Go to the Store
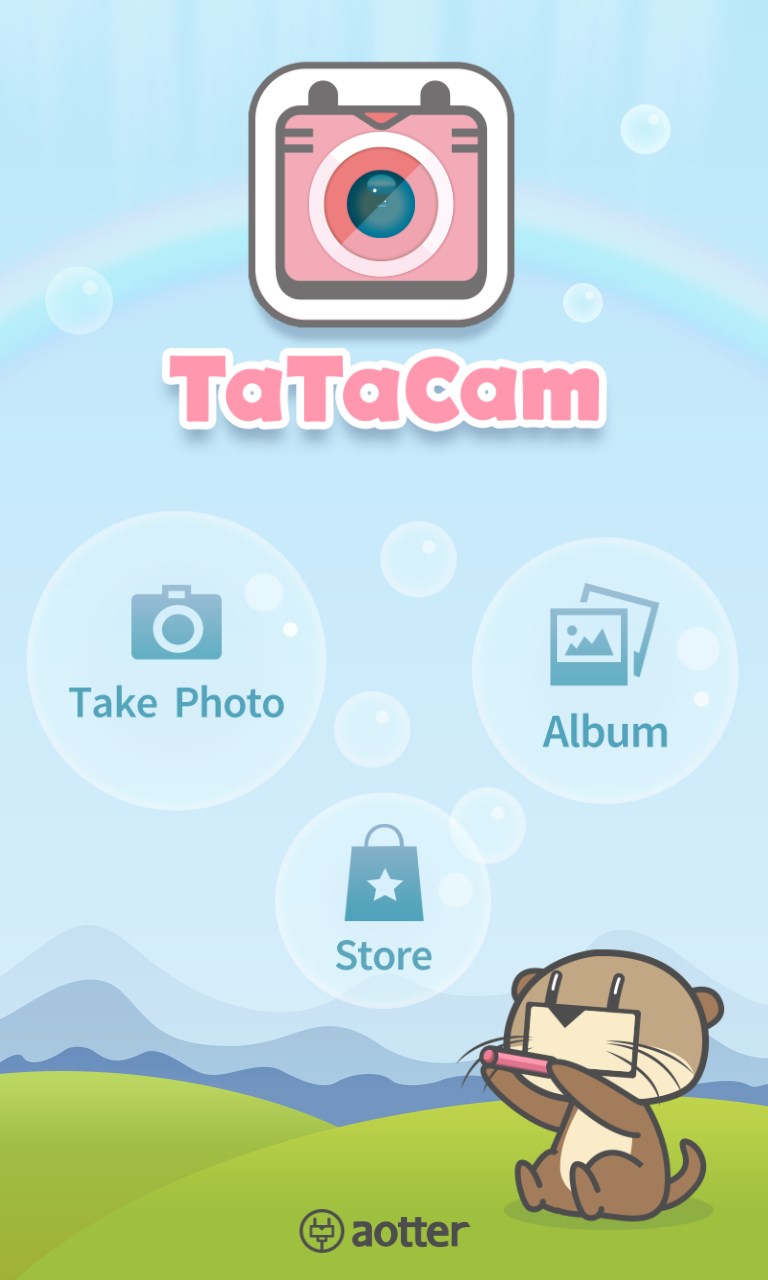This screenshot has height=1280, width=768. (x=384, y=900)
